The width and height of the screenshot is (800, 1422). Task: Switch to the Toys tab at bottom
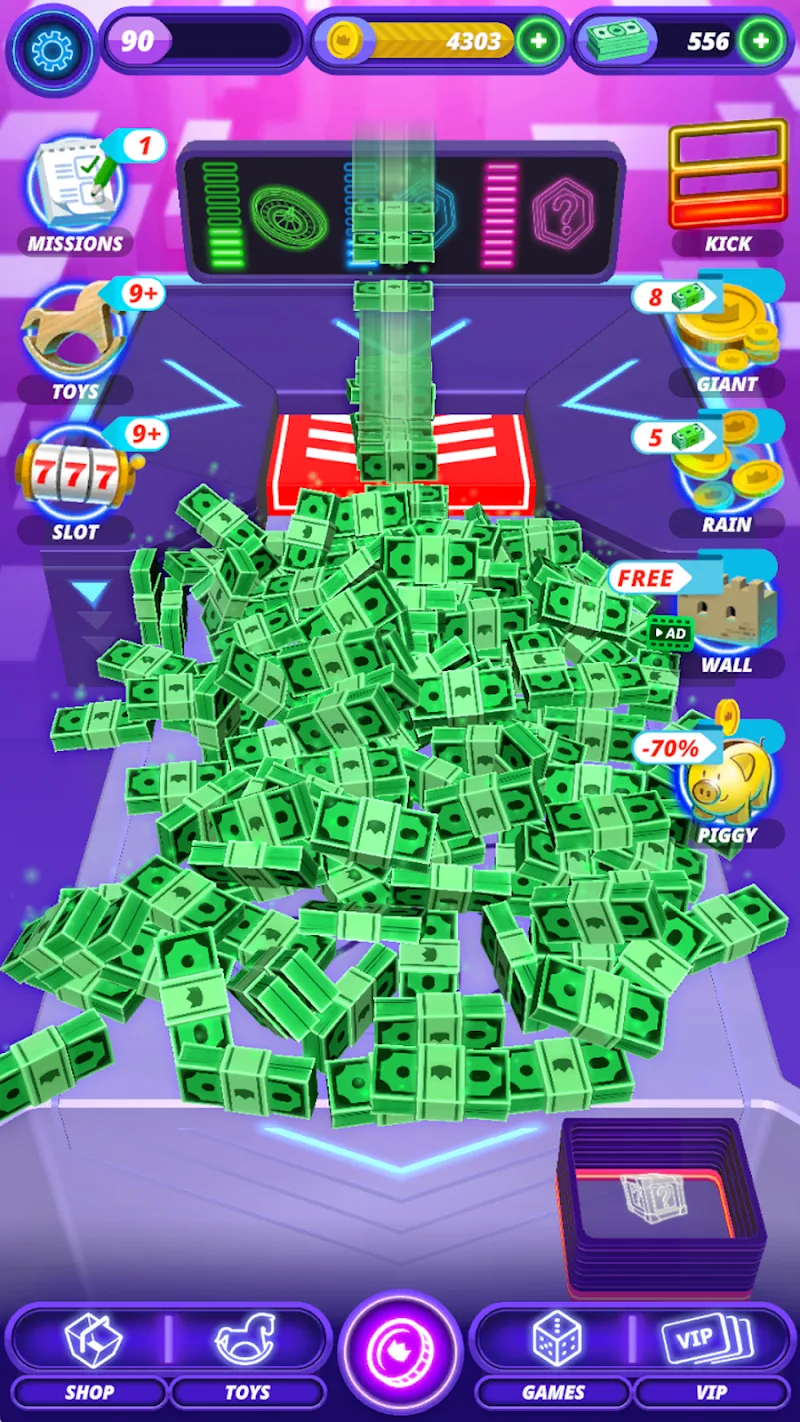point(247,1350)
